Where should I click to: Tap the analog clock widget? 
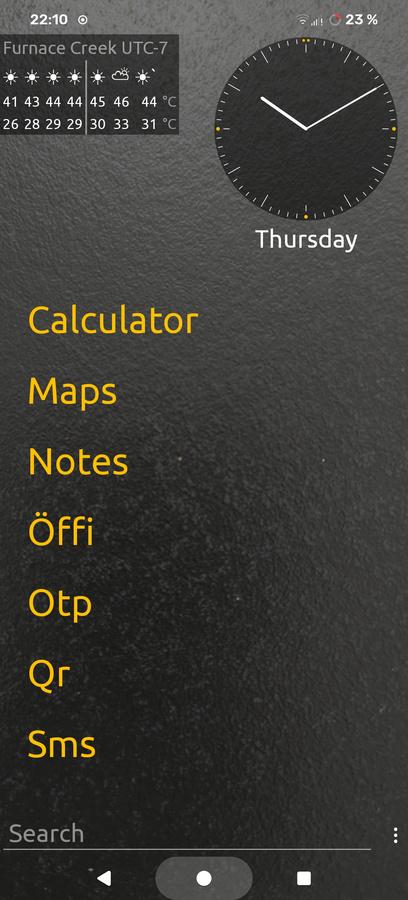point(306,129)
